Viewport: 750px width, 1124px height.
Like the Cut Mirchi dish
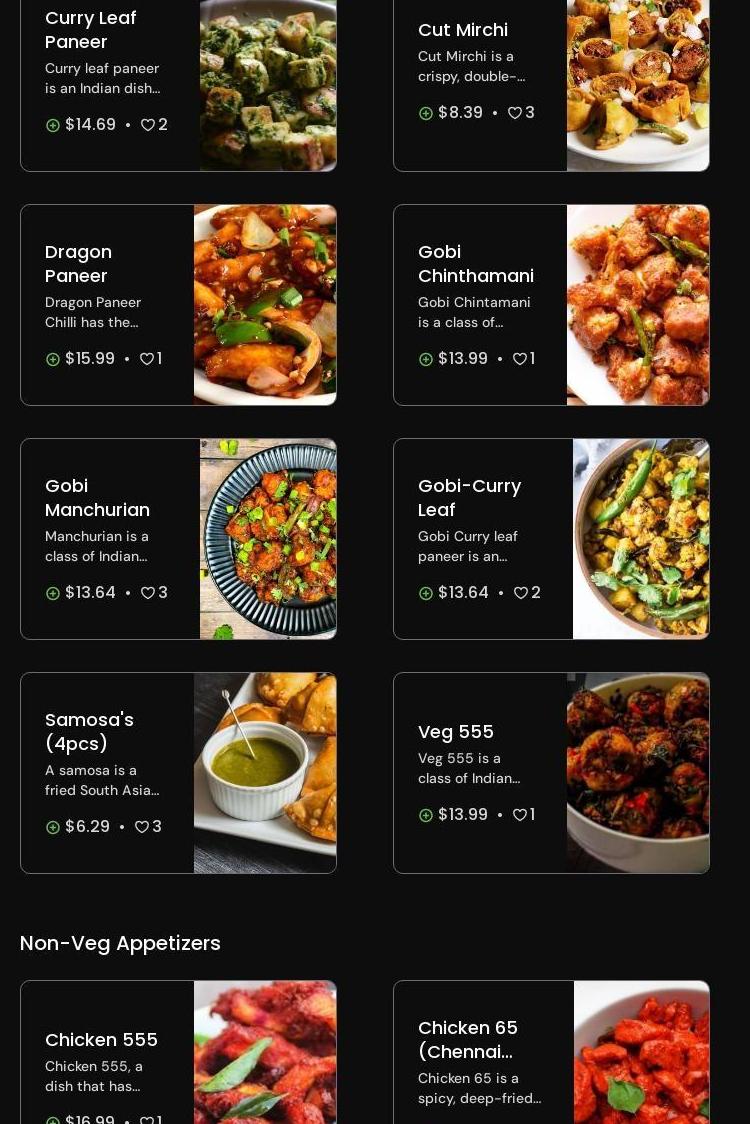point(514,113)
